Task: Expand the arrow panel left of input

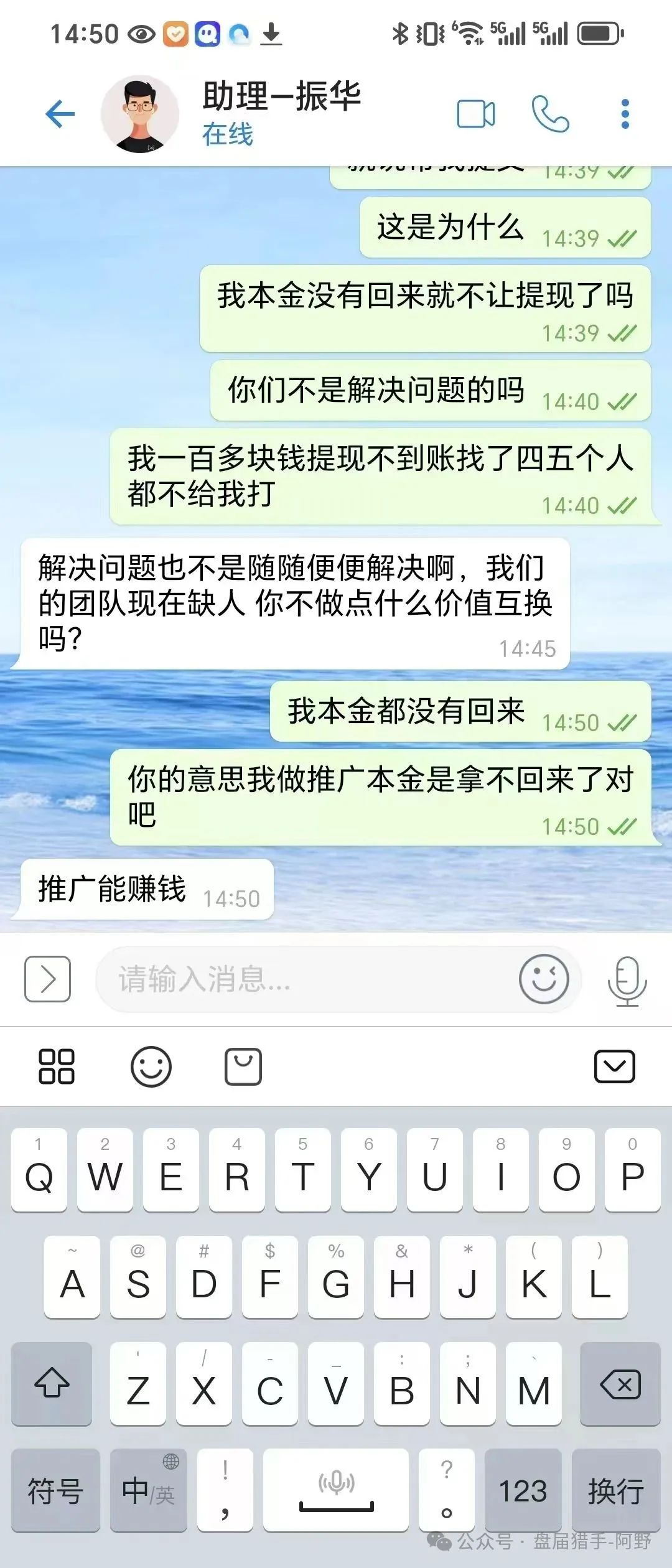Action: (x=47, y=979)
